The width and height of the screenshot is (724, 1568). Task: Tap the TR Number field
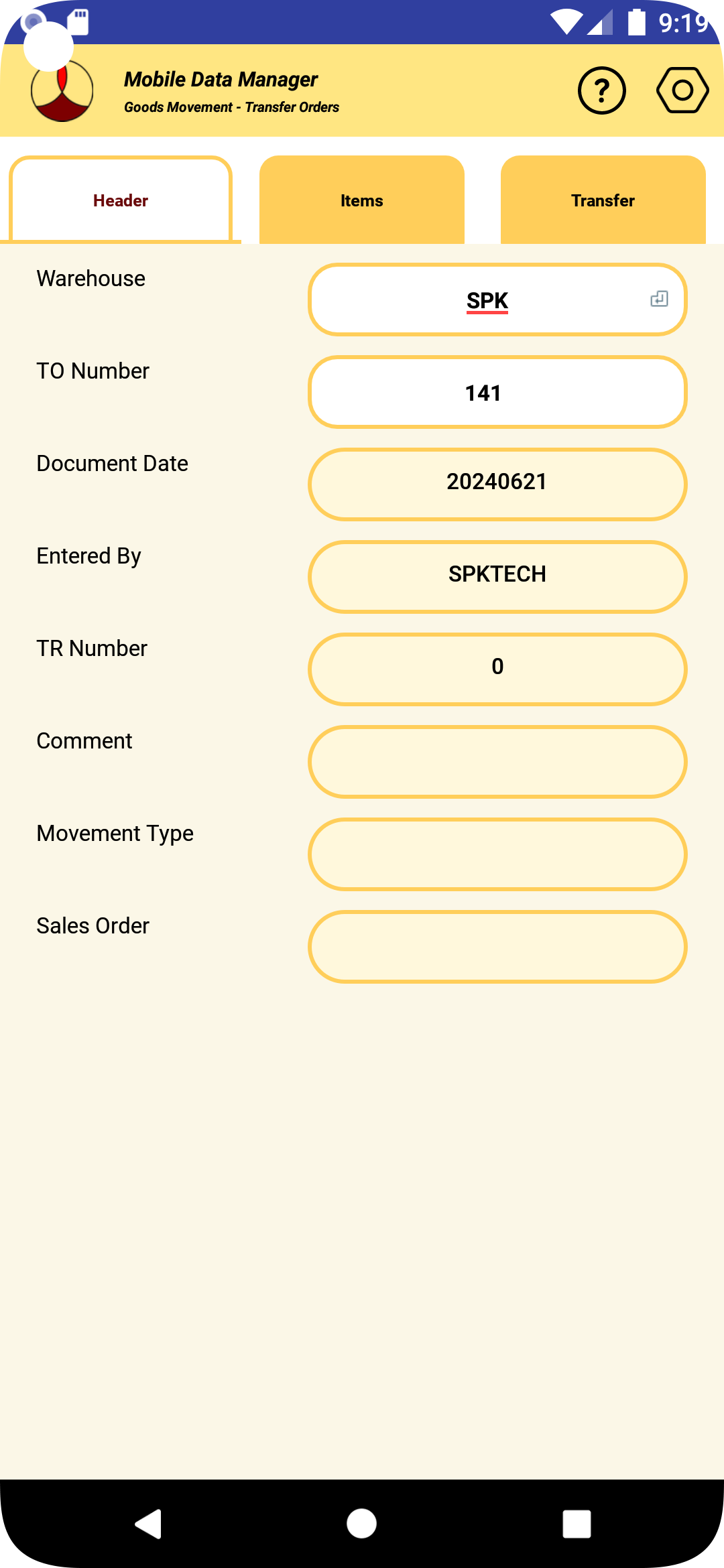[497, 669]
